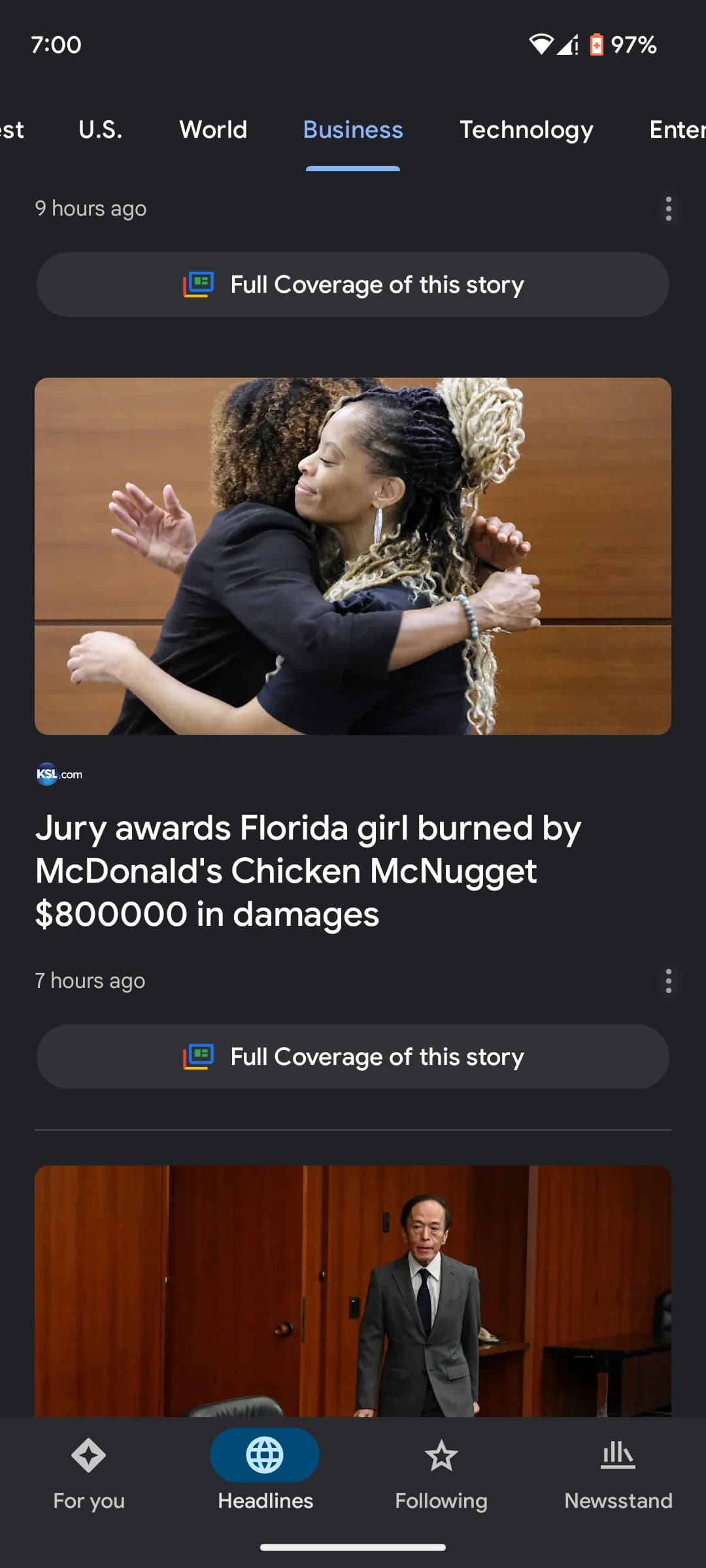The width and height of the screenshot is (706, 1568).
Task: Open the article with the man in gray suit
Action: pyautogui.click(x=353, y=1290)
